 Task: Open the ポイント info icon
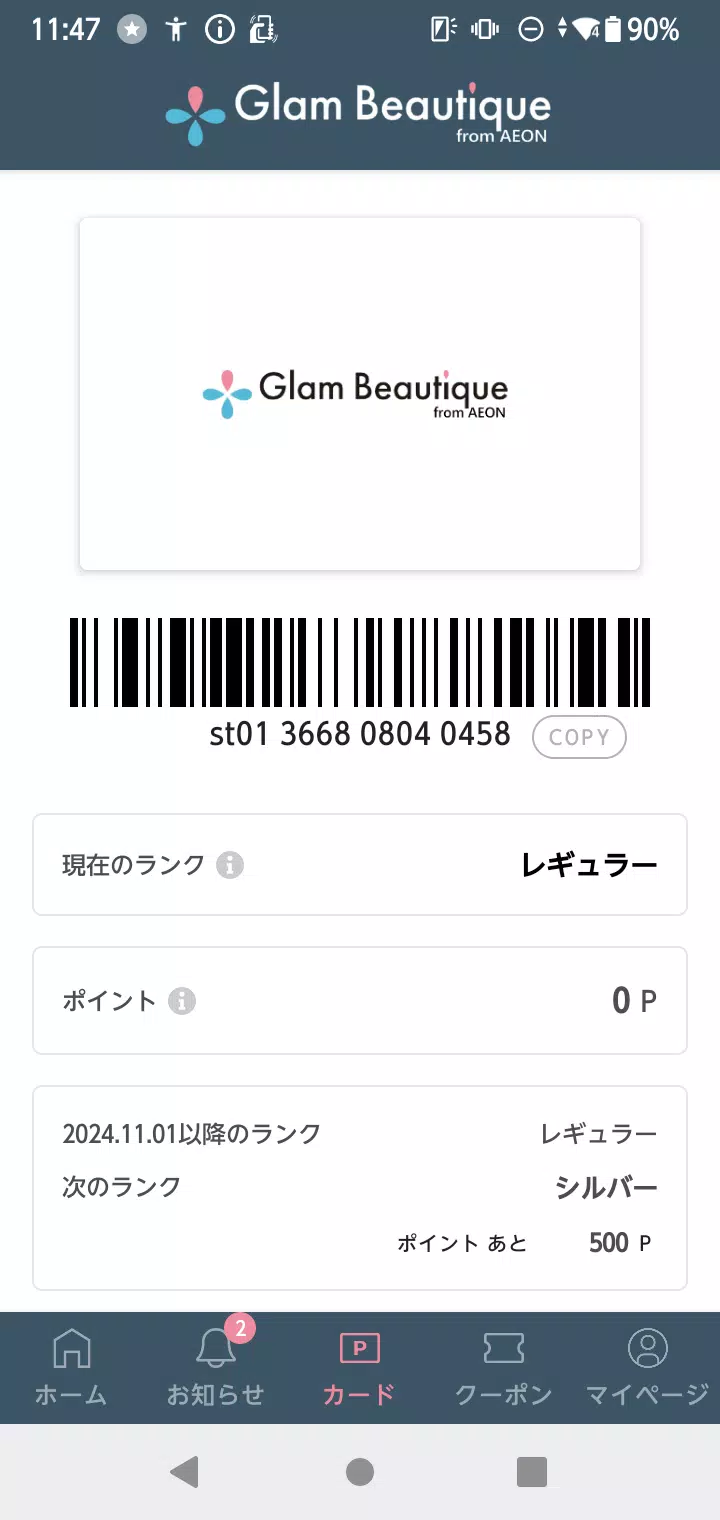coord(182,1000)
